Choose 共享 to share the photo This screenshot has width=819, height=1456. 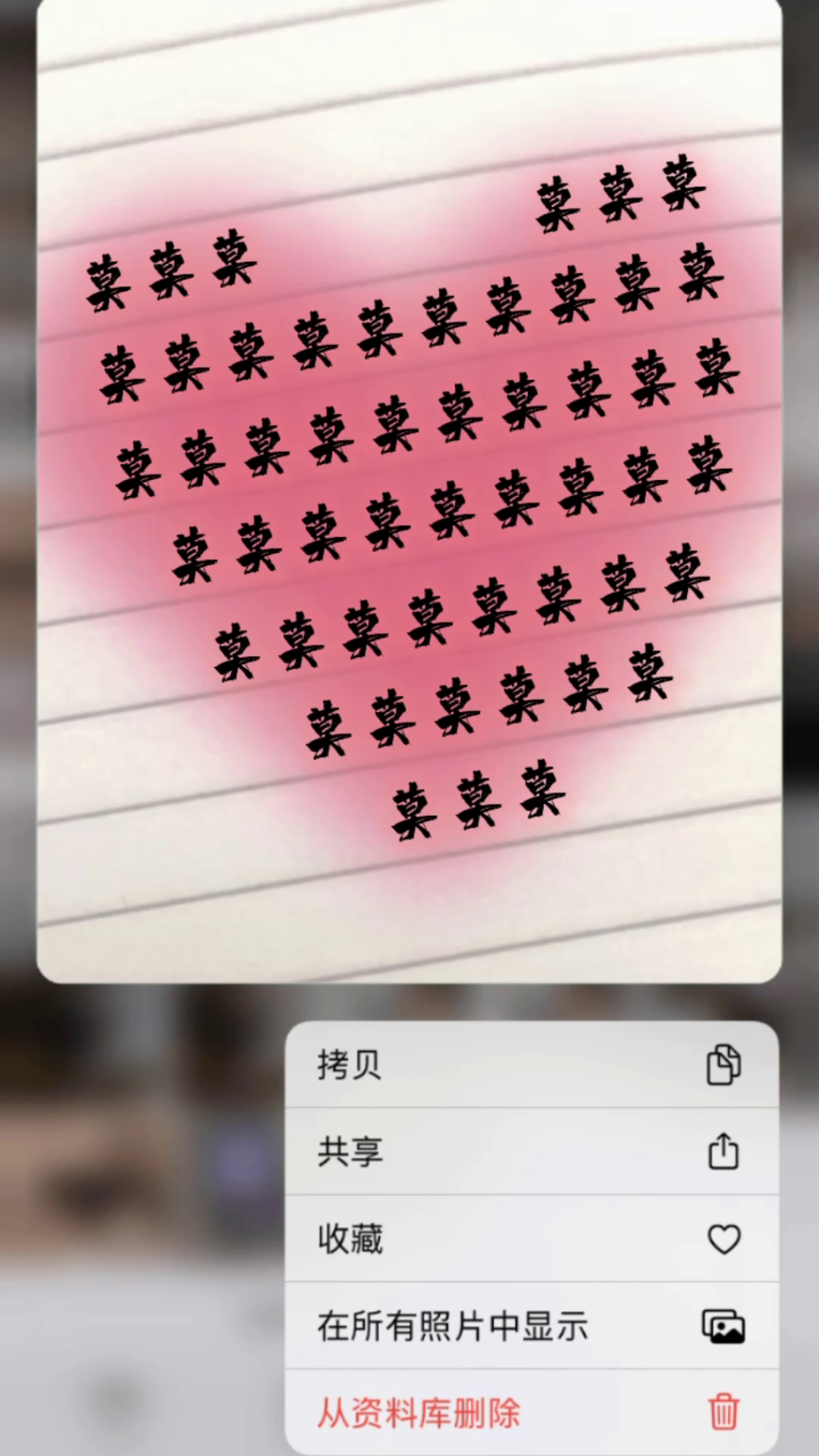tap(531, 1152)
